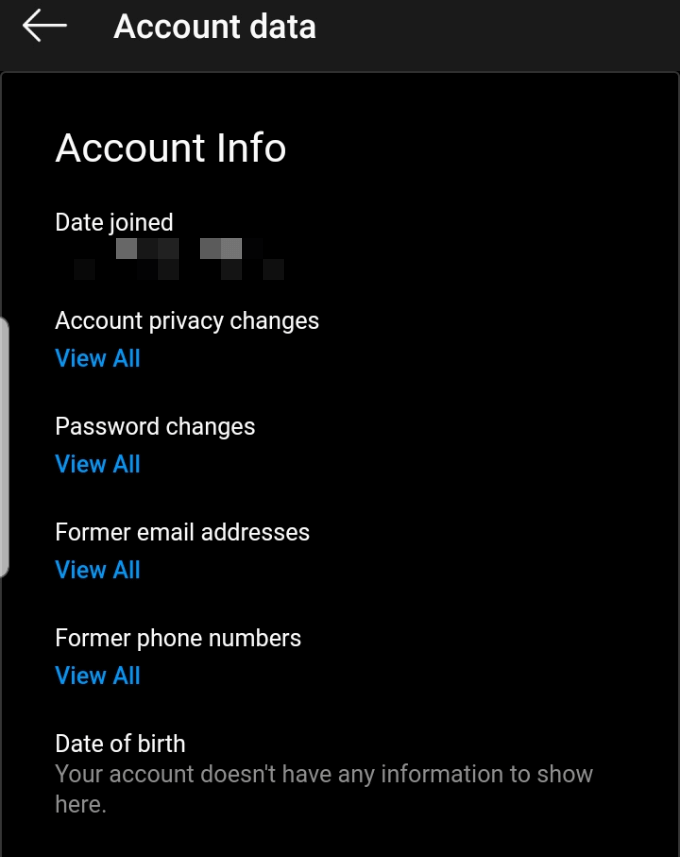Image resolution: width=680 pixels, height=857 pixels.
Task: Go back from Account data
Action: click(x=45, y=27)
